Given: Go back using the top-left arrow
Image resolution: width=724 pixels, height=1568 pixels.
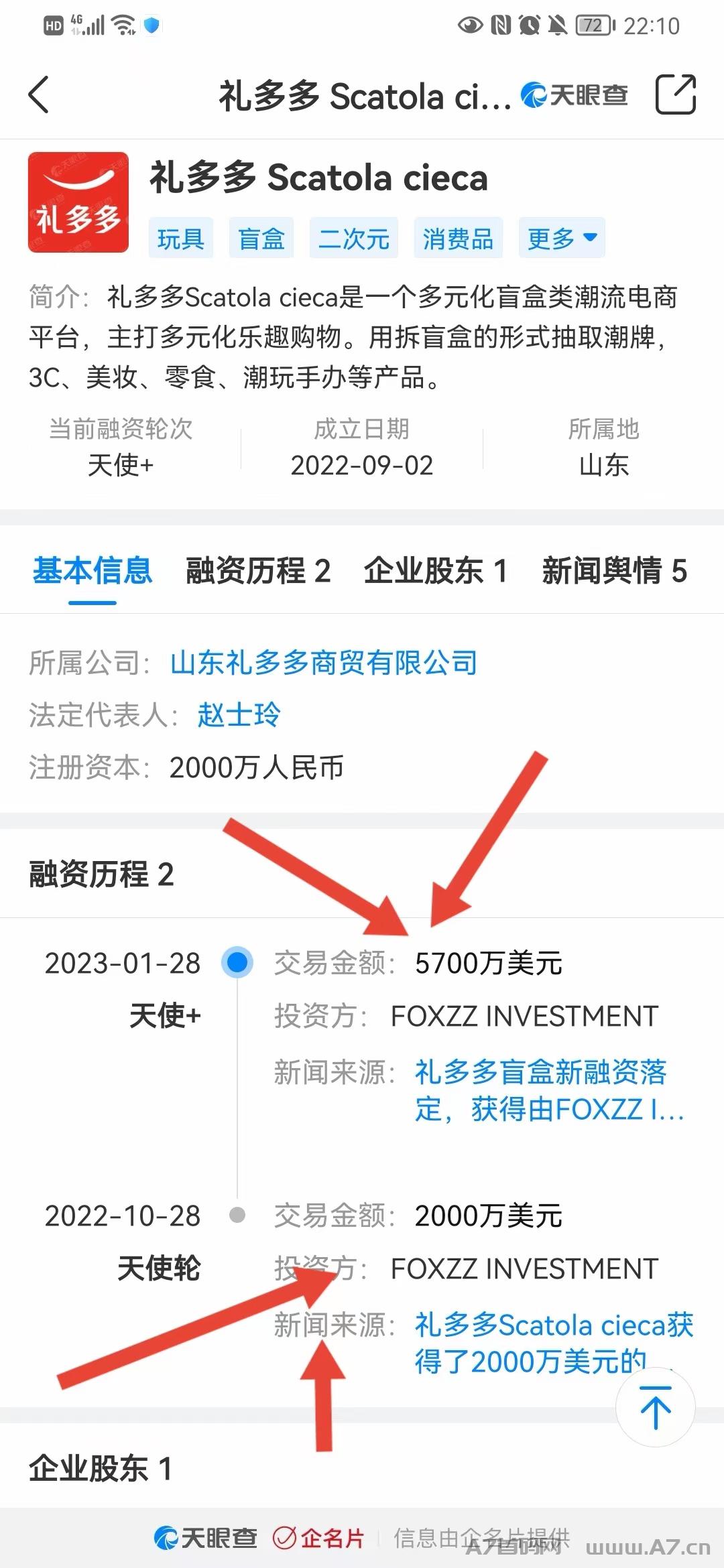Looking at the screenshot, I should (x=39, y=94).
